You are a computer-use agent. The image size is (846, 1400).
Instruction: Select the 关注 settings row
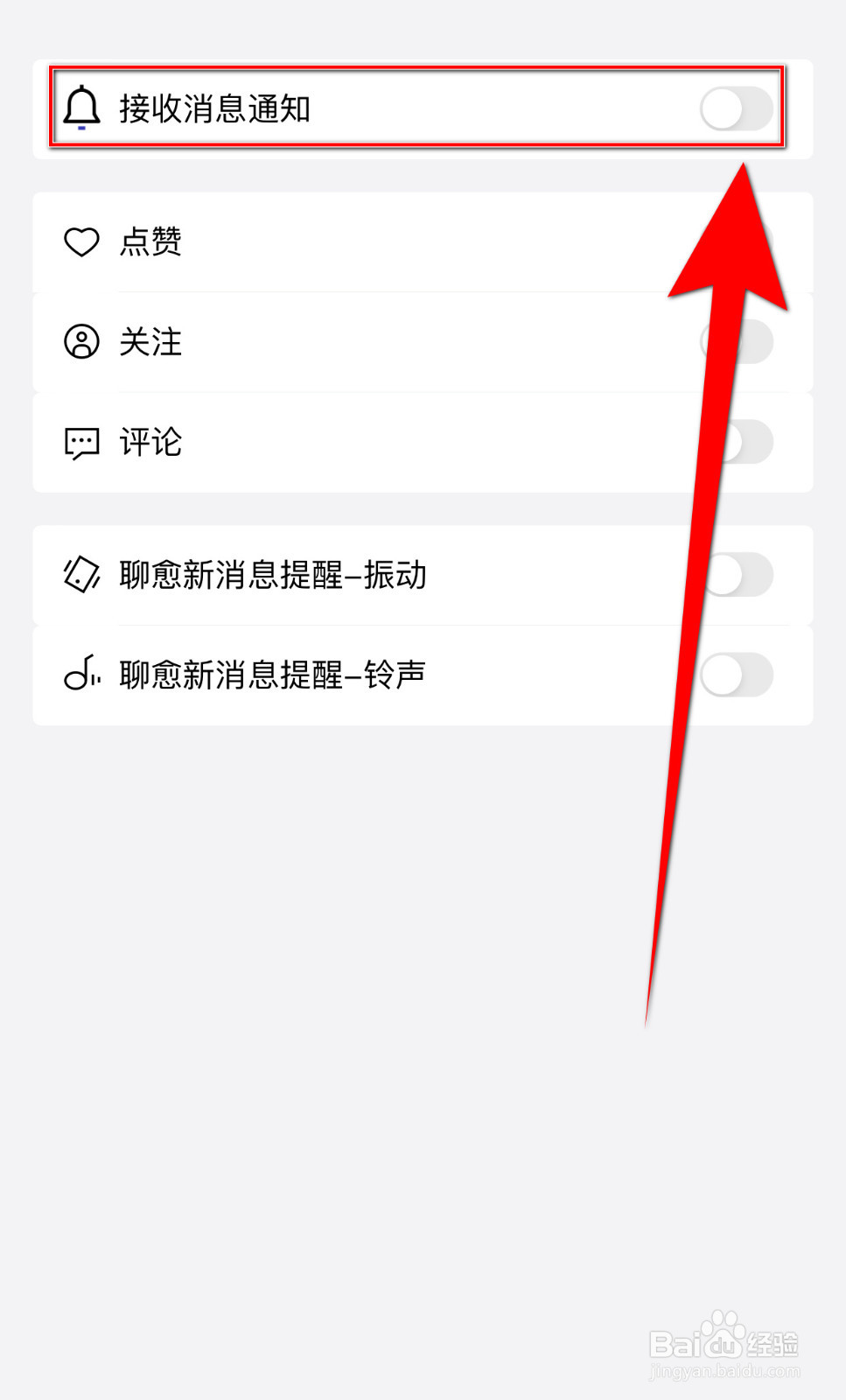[x=350, y=343]
